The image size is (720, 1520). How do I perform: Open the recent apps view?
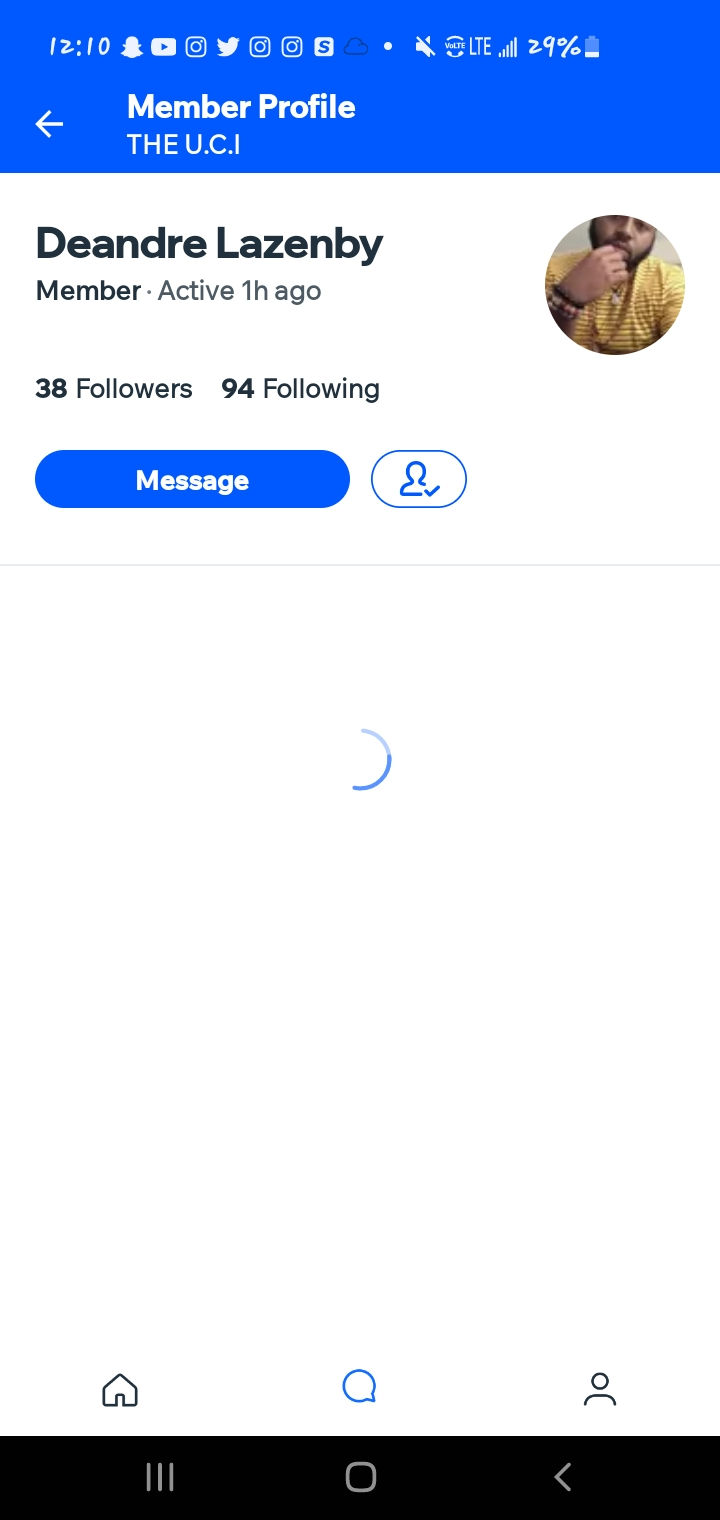point(160,1477)
